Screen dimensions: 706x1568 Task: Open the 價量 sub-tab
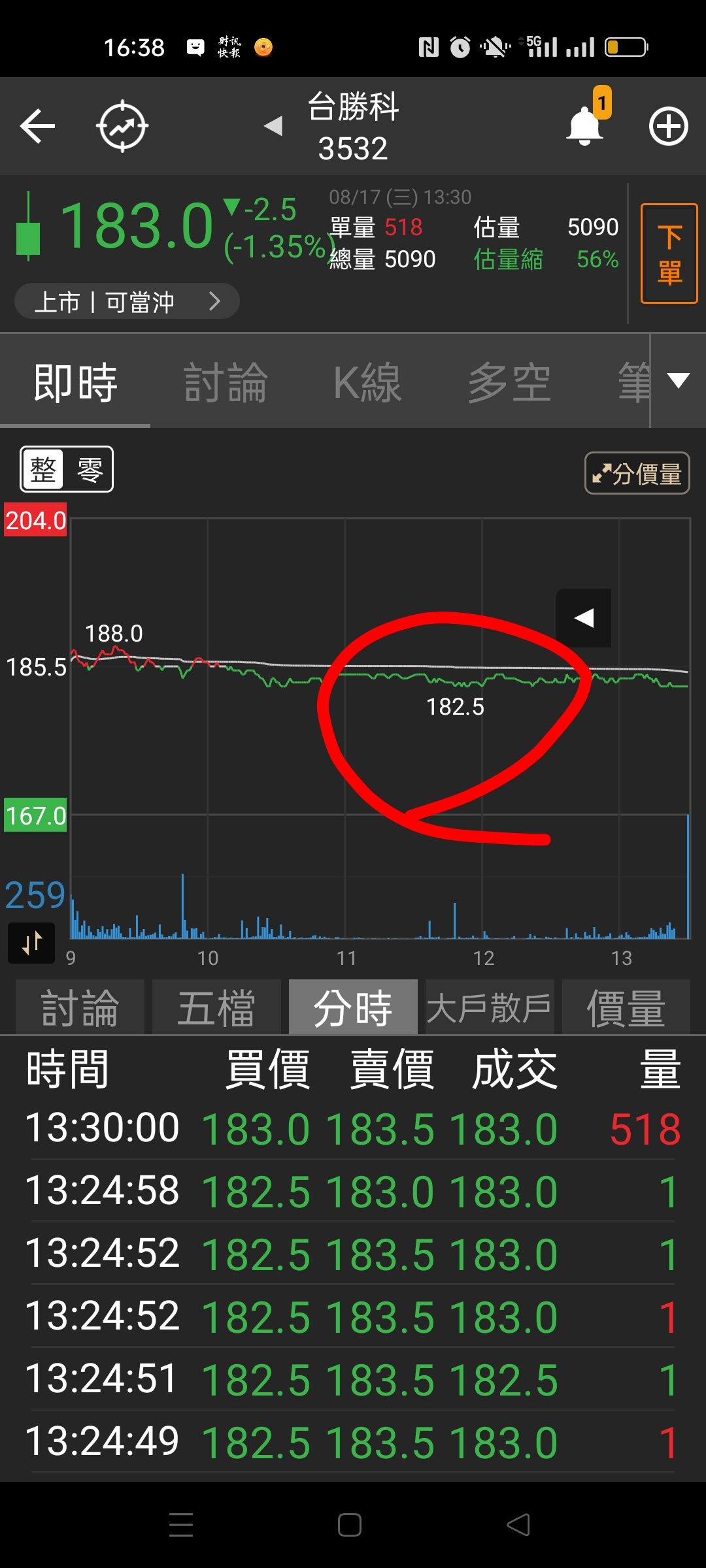coord(626,1007)
